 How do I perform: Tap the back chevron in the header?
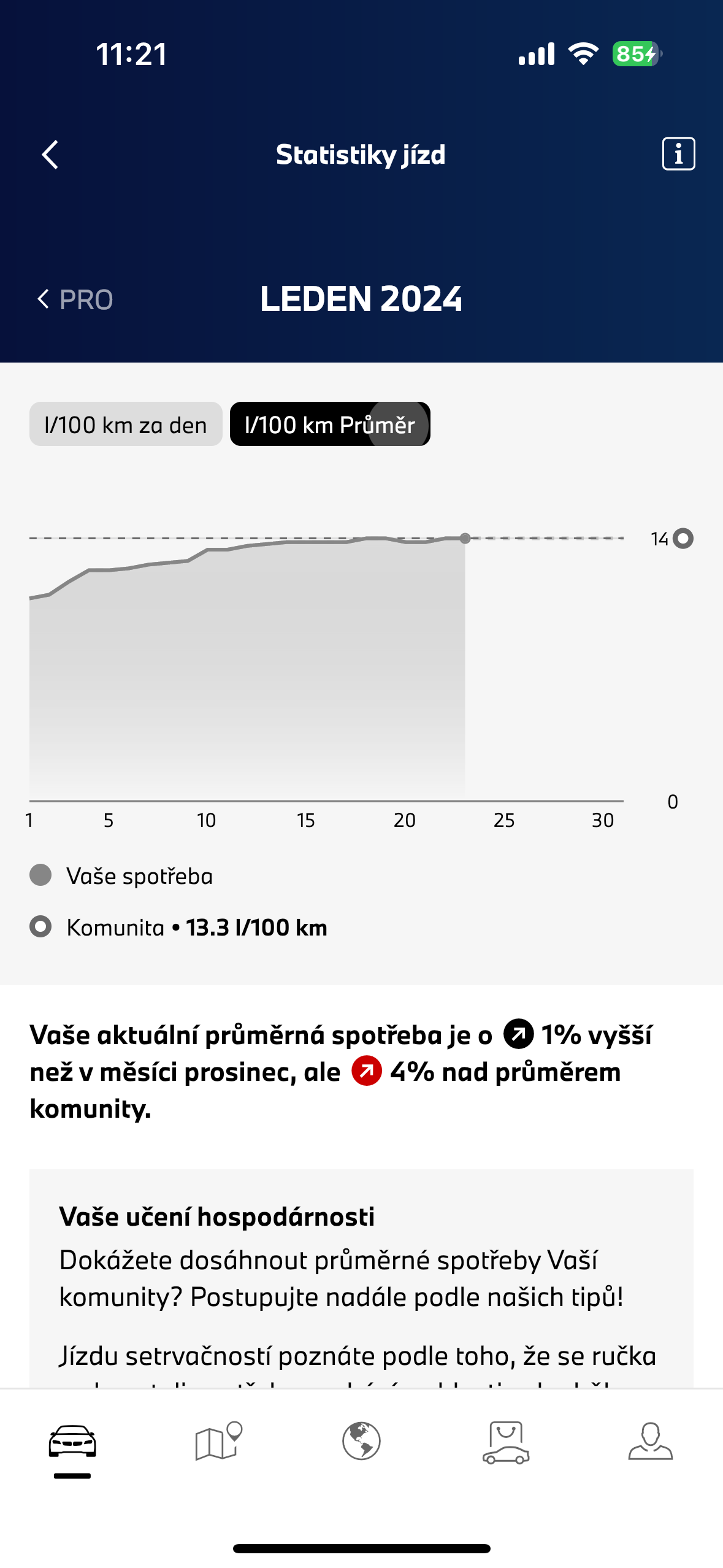pyautogui.click(x=50, y=154)
